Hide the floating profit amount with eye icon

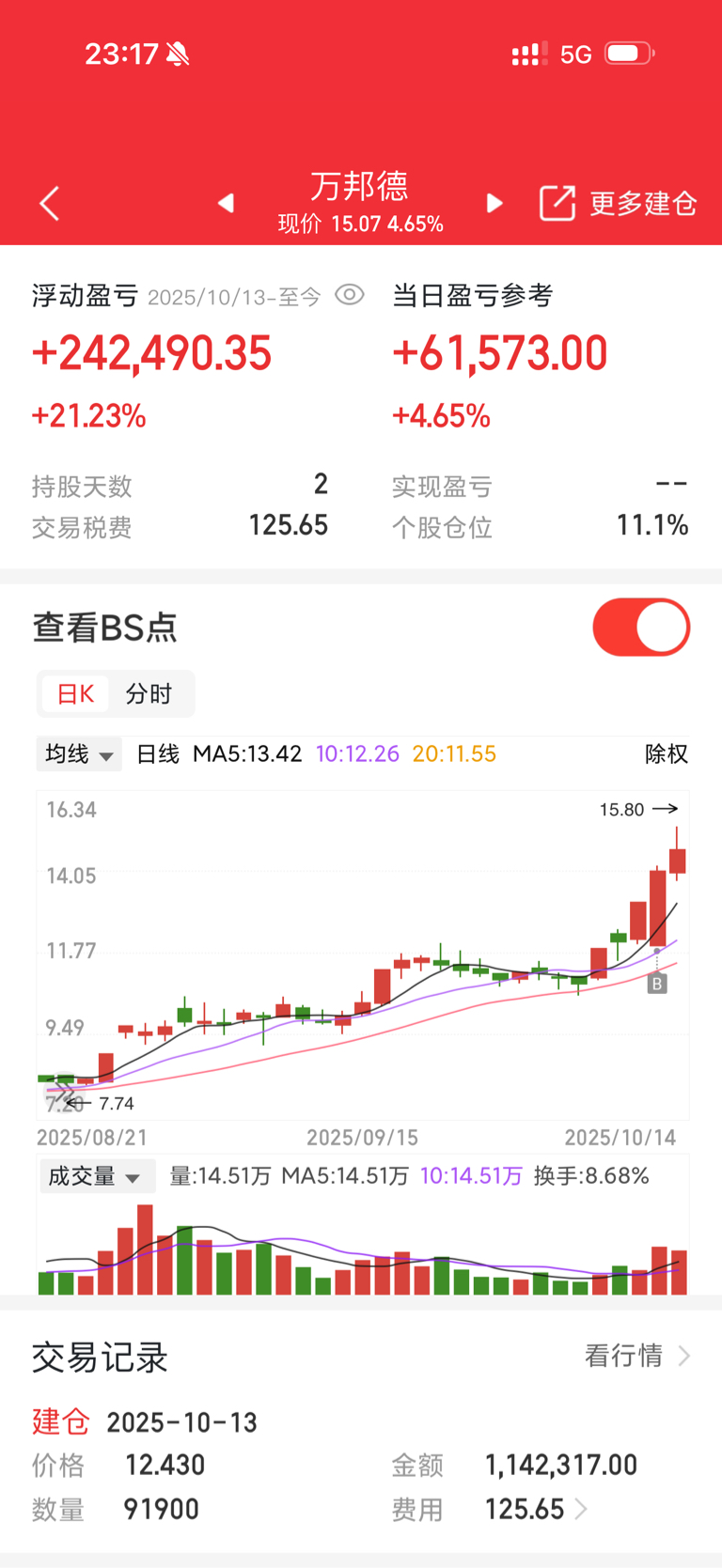[350, 295]
